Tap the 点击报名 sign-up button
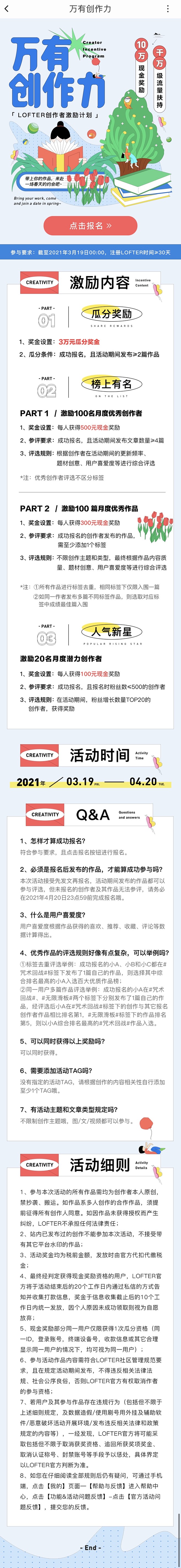The height and width of the screenshot is (1568, 181). point(90,225)
